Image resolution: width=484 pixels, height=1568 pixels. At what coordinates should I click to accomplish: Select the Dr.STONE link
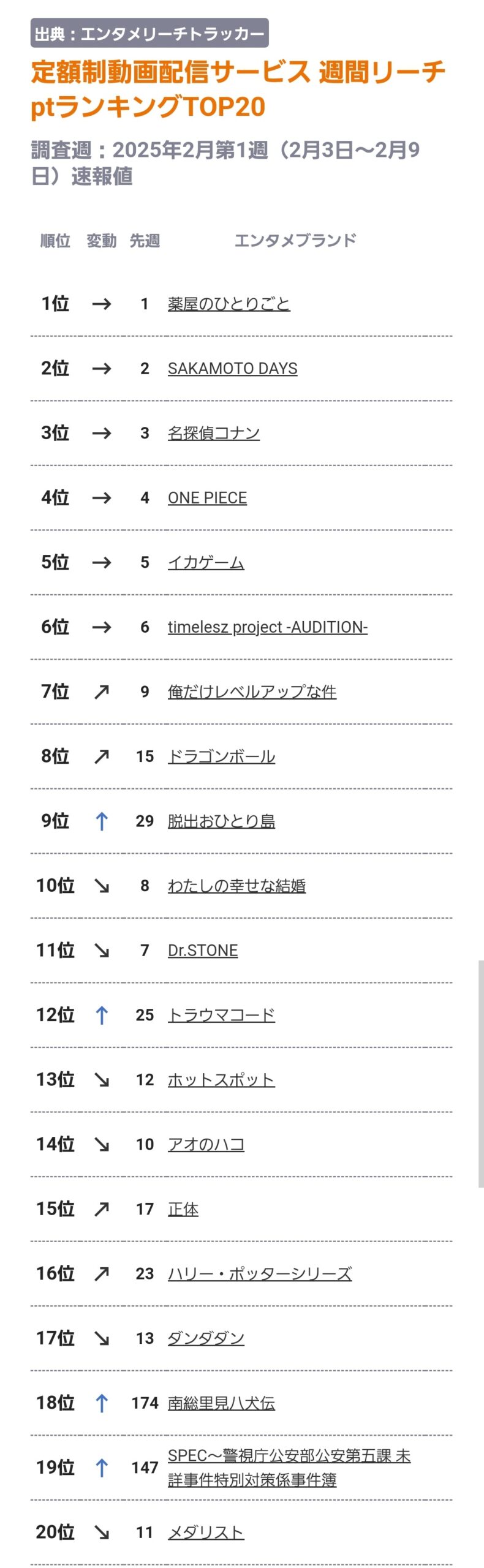(x=203, y=950)
